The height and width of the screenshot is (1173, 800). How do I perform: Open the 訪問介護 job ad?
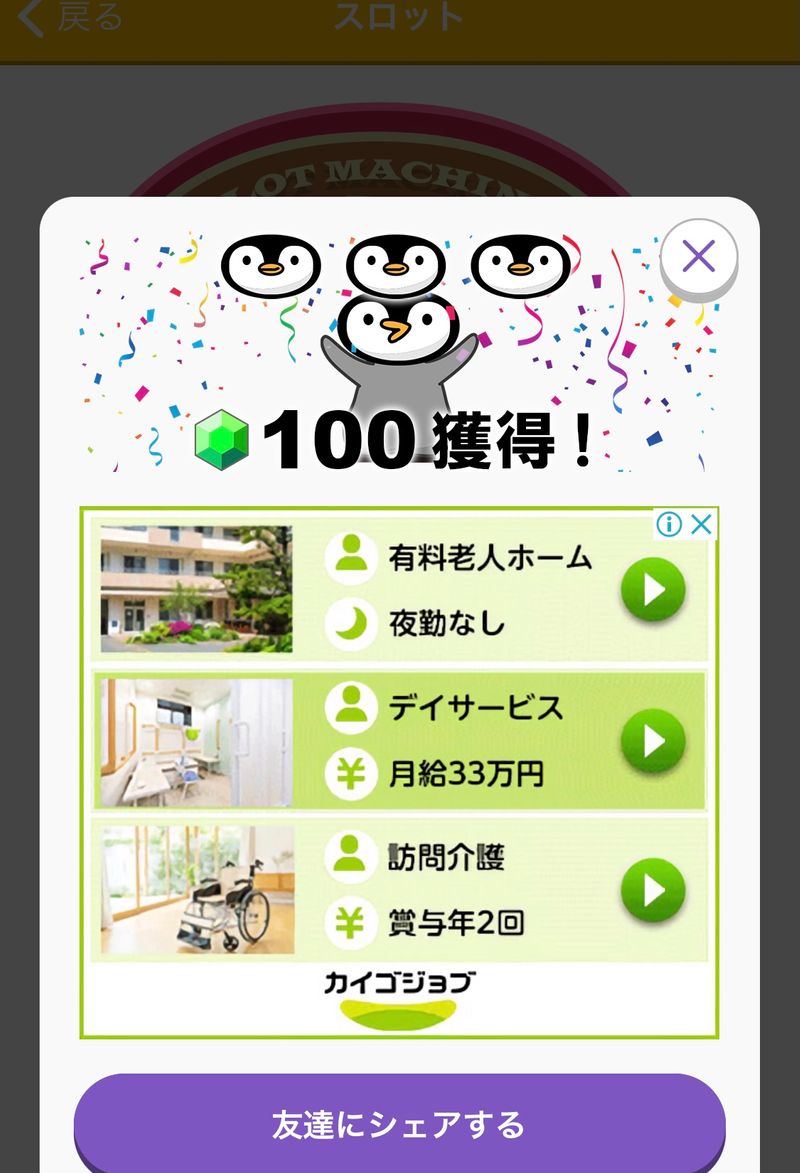pyautogui.click(x=653, y=889)
